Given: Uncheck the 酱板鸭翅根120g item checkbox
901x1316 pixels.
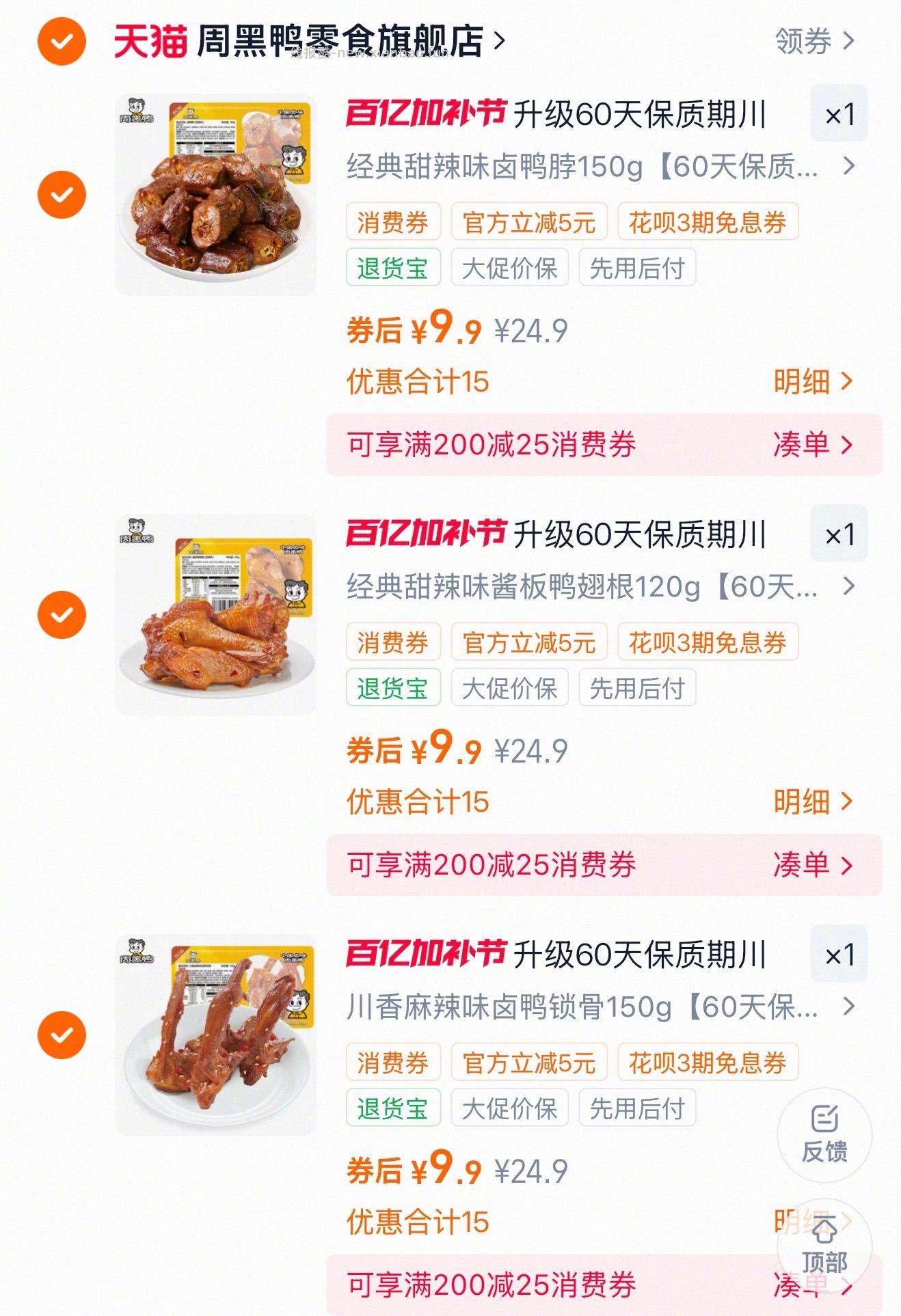Looking at the screenshot, I should (63, 614).
